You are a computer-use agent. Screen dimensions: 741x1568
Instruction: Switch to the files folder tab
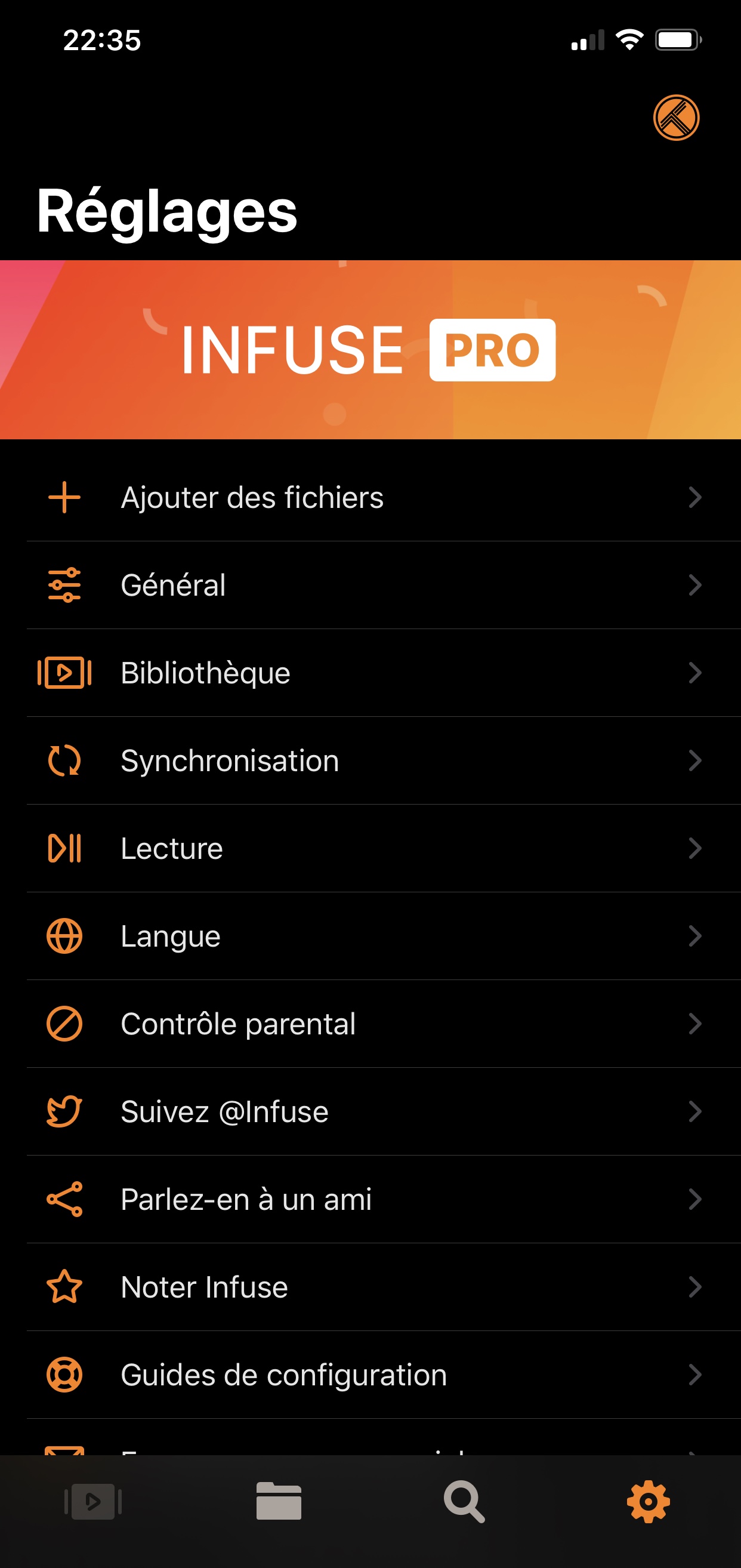[279, 1502]
